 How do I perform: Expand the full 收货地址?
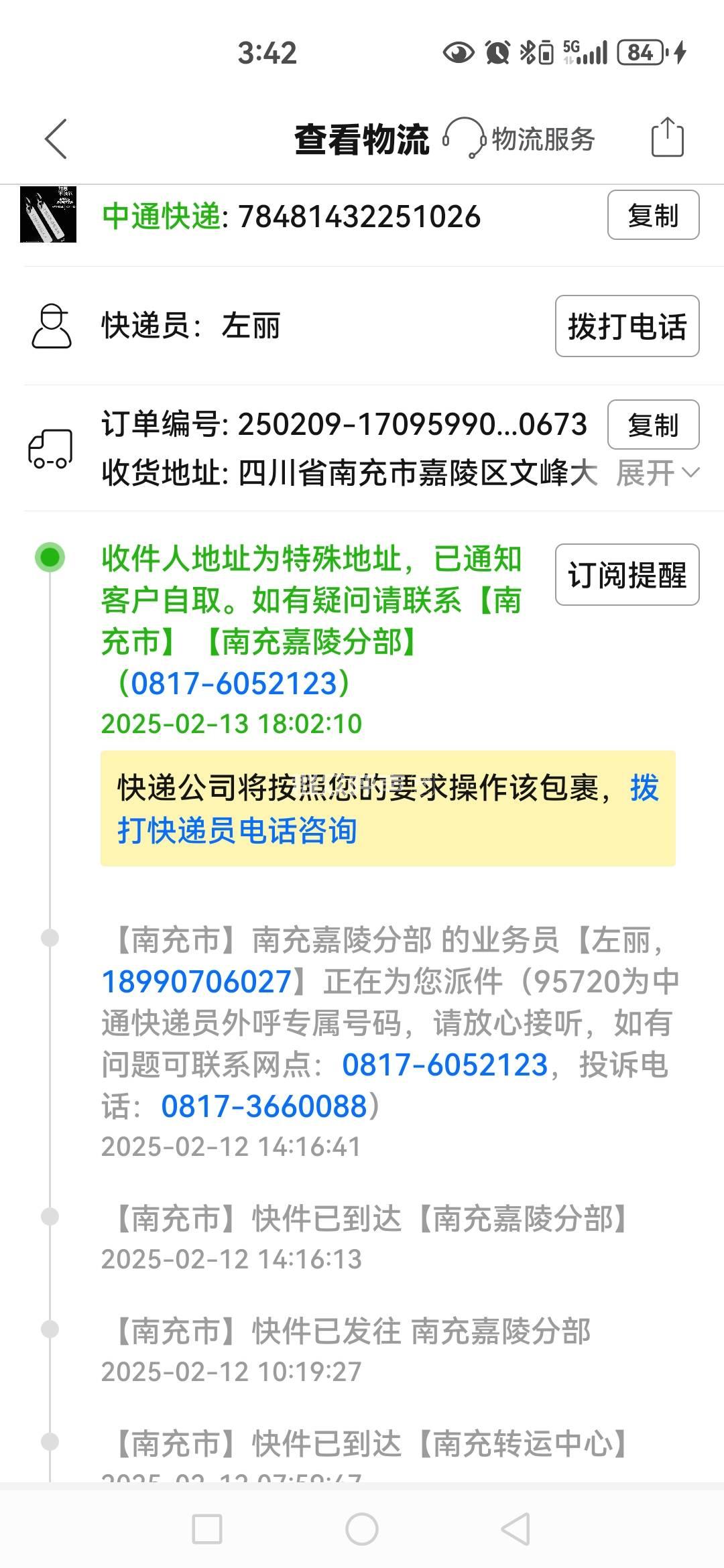(x=657, y=473)
